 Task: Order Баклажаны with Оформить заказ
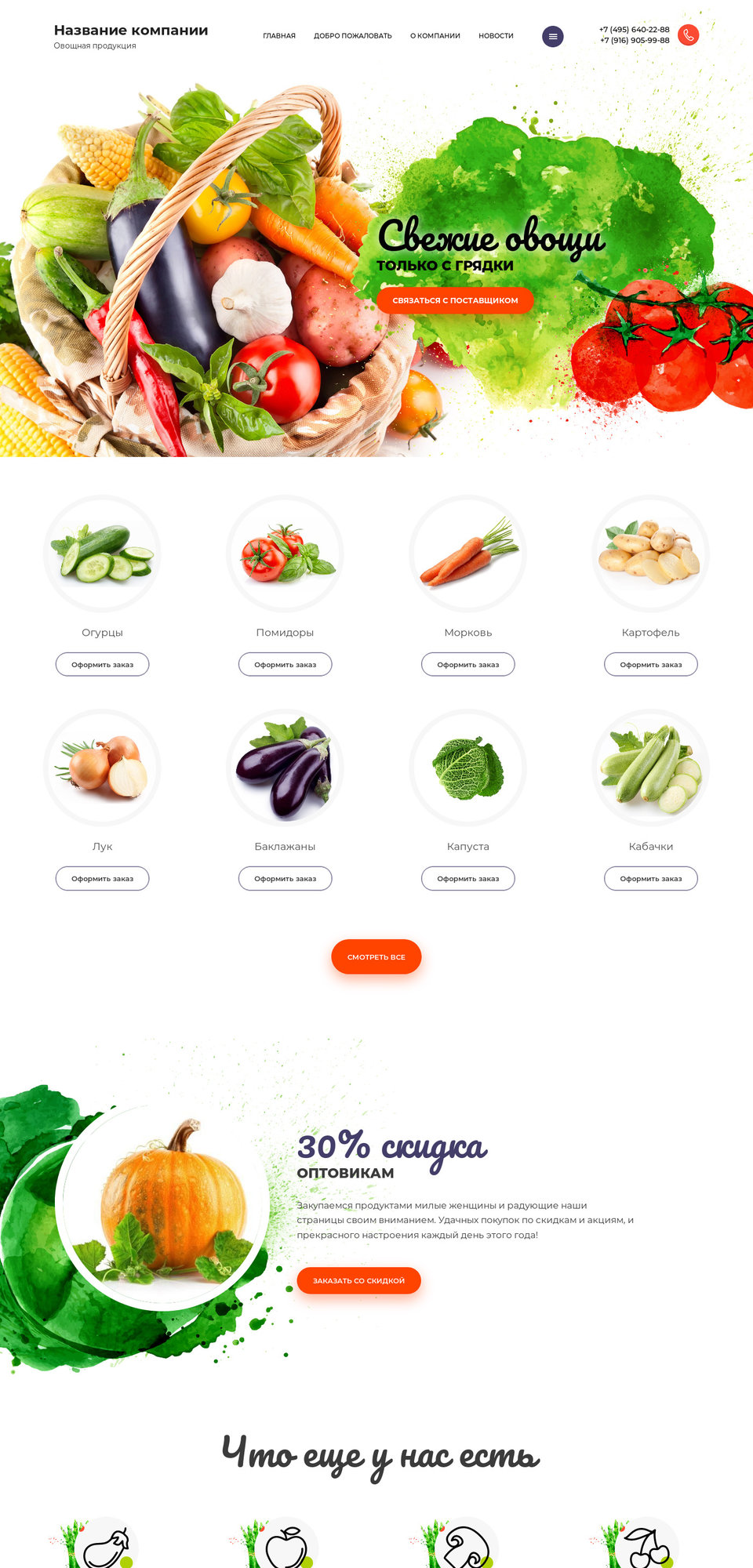pos(286,878)
